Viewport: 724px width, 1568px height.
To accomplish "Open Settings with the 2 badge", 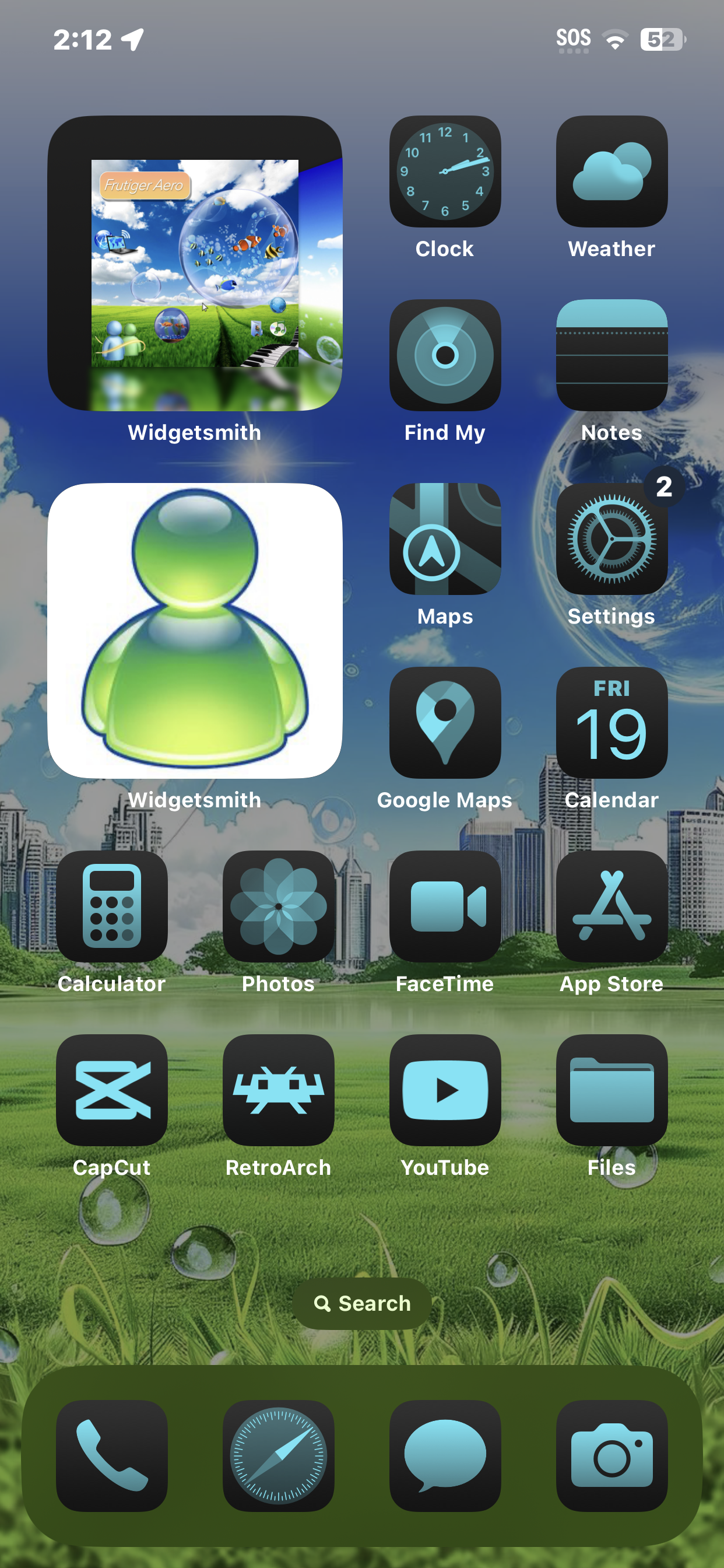I will pos(611,538).
